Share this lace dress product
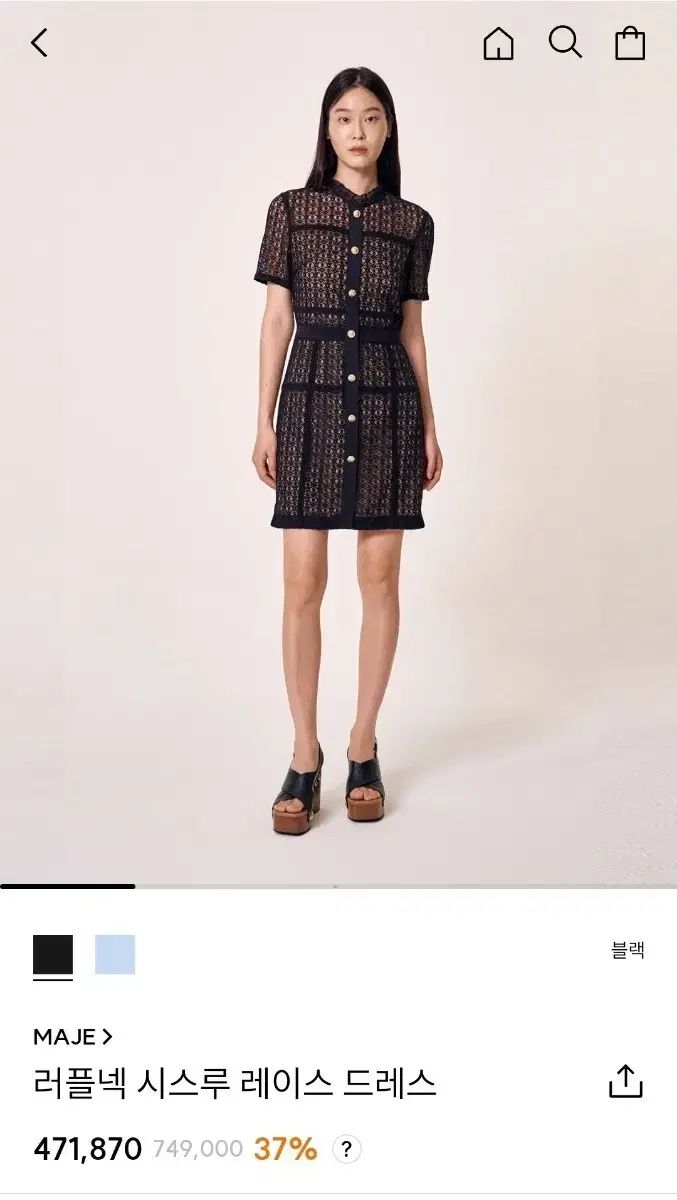This screenshot has height=1200, width=677. (625, 1081)
